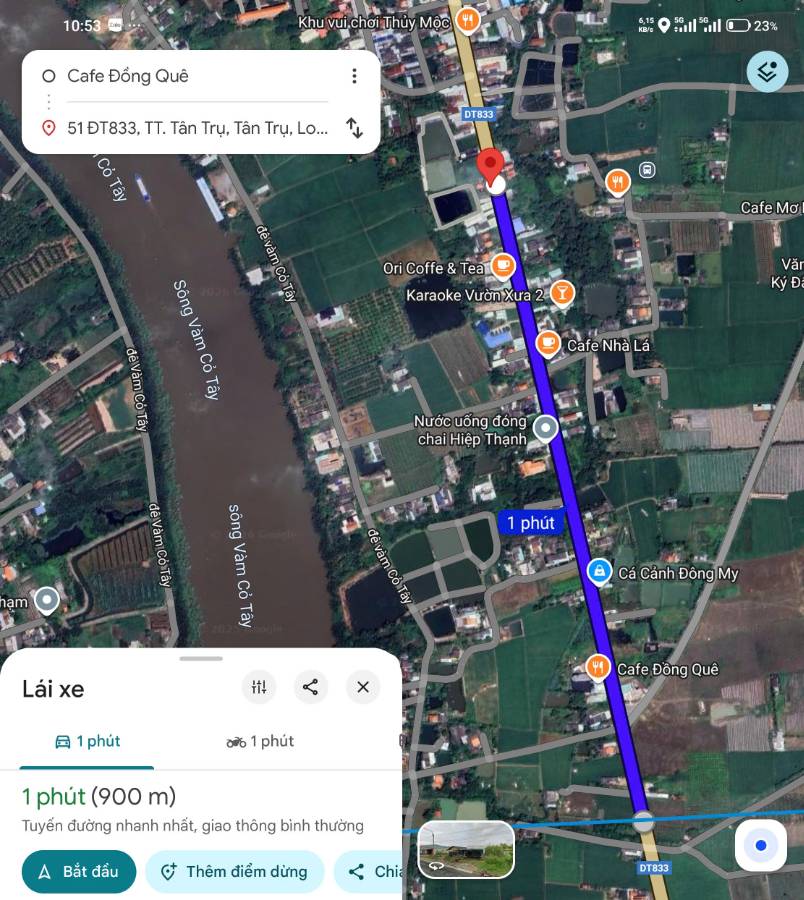The height and width of the screenshot is (900, 804).
Task: Tap the Chia sẻ chip
Action: click(372, 871)
